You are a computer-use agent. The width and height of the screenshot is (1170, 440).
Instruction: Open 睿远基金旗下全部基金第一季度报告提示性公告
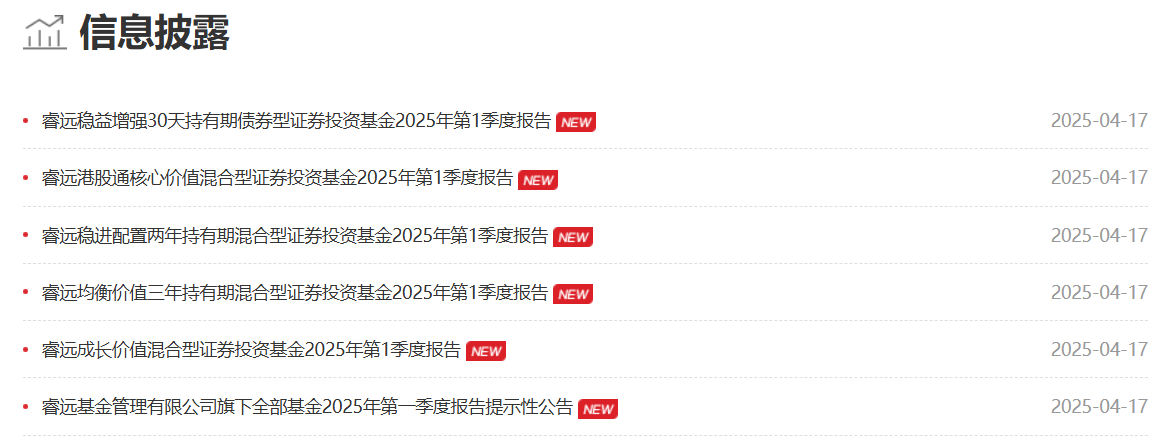(307, 407)
